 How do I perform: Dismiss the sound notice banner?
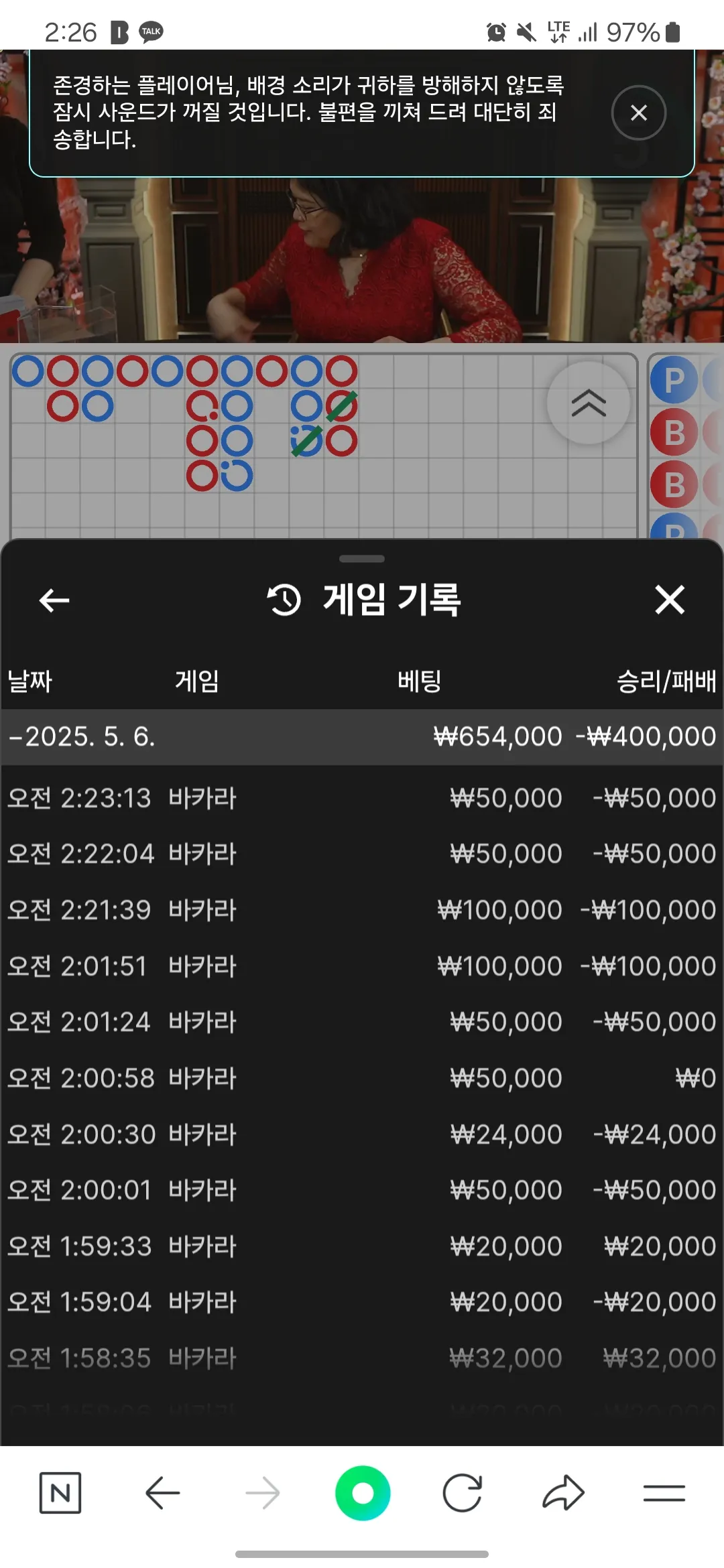(639, 113)
